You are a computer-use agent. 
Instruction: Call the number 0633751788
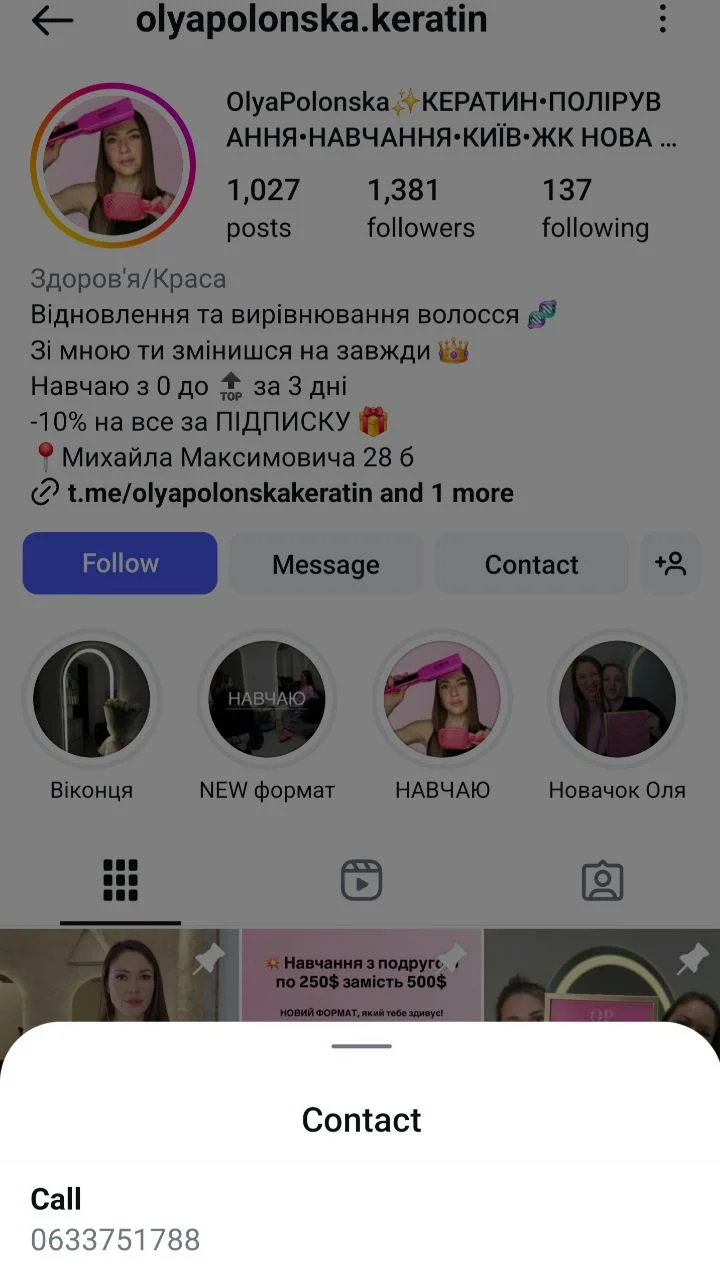115,1220
